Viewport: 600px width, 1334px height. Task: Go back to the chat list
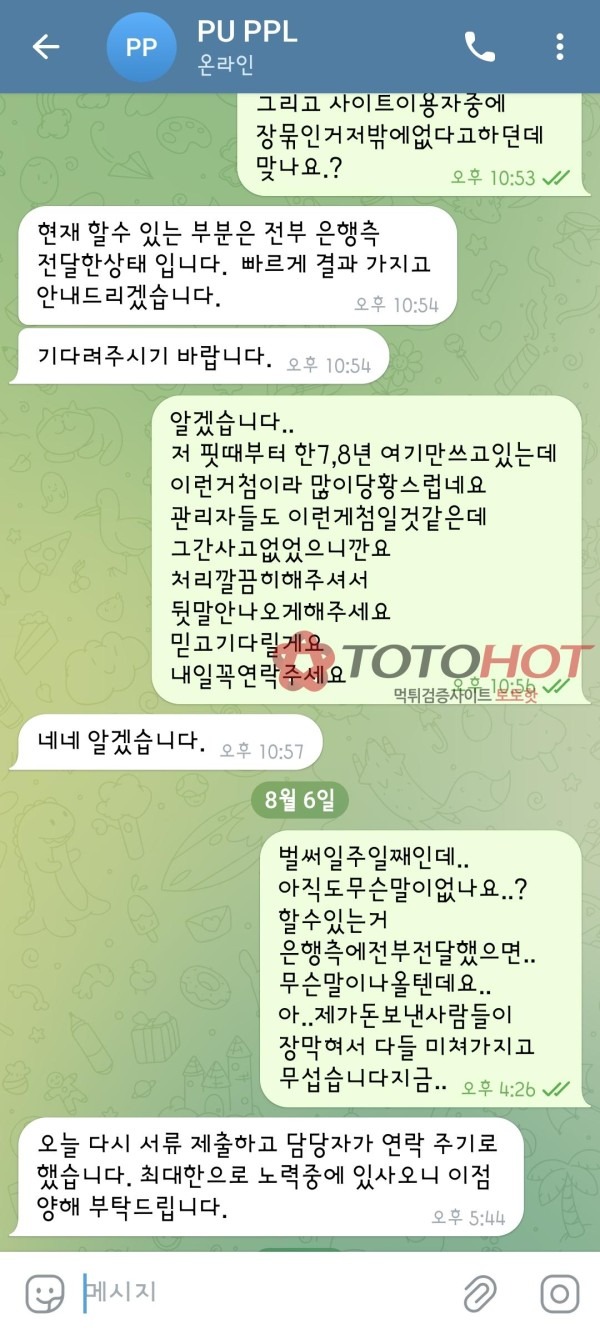46,47
